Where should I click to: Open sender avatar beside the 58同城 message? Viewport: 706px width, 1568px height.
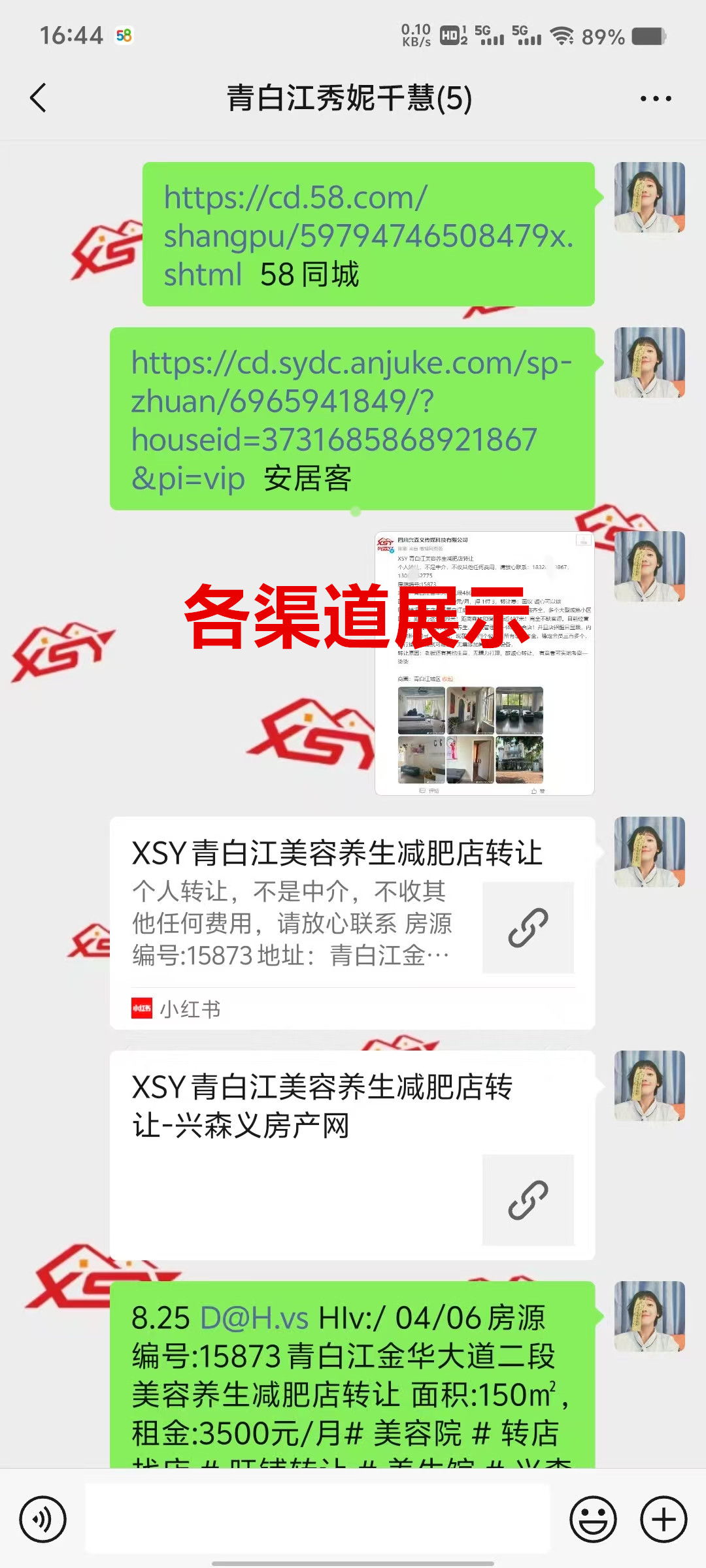(x=649, y=197)
